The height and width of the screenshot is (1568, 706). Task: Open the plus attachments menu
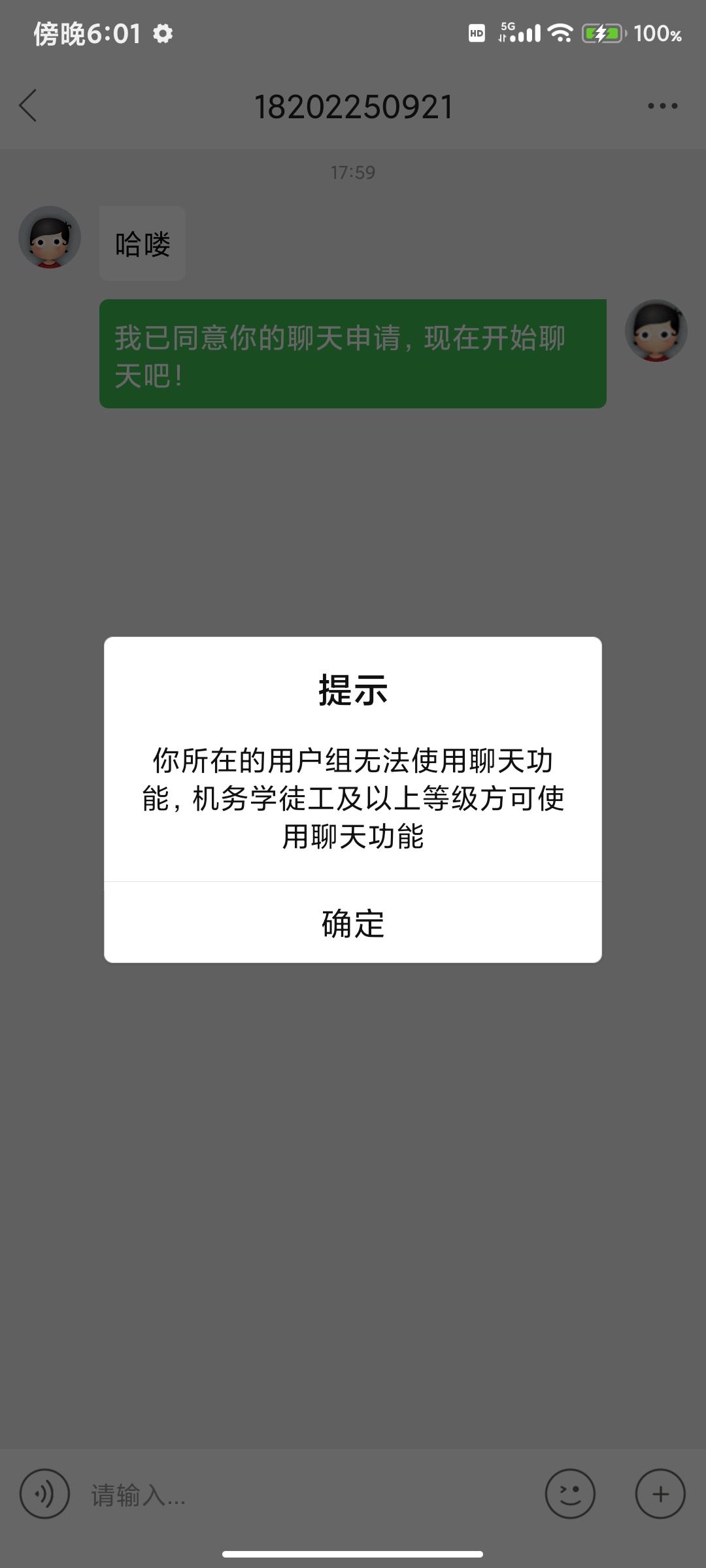click(660, 1494)
